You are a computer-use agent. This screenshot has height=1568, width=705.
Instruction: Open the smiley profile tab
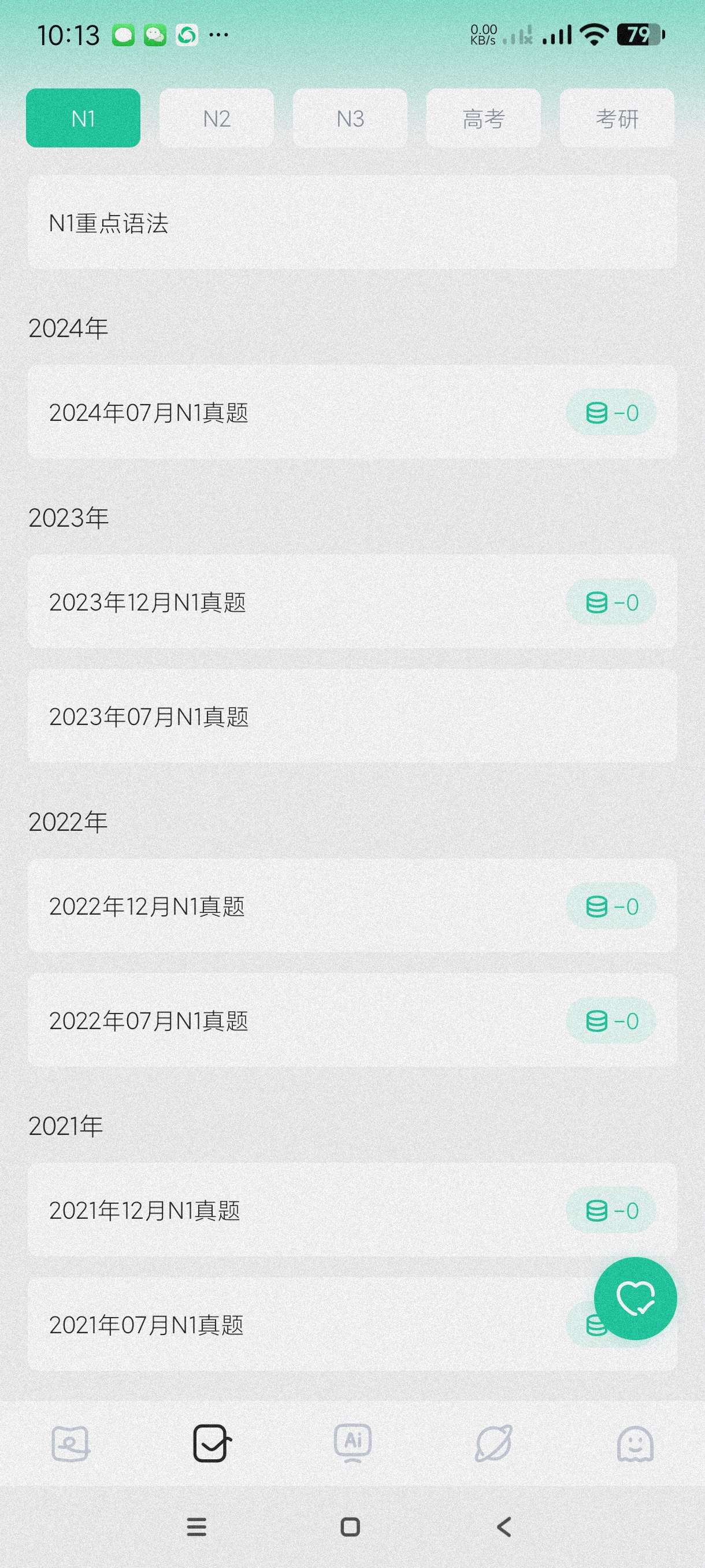(635, 1443)
